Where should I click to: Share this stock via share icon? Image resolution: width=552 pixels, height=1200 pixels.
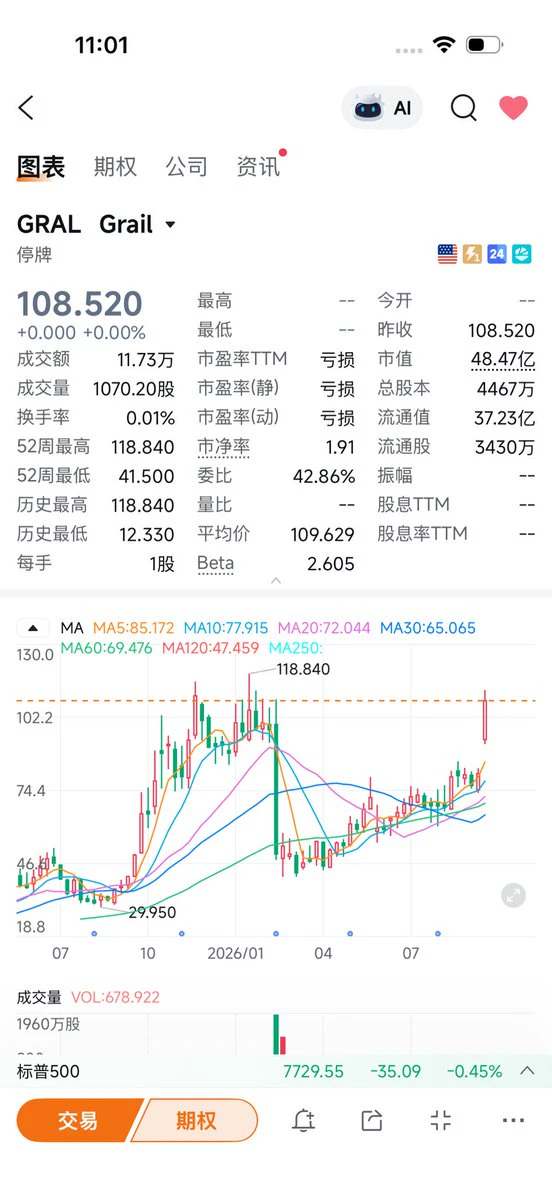coord(372,1120)
